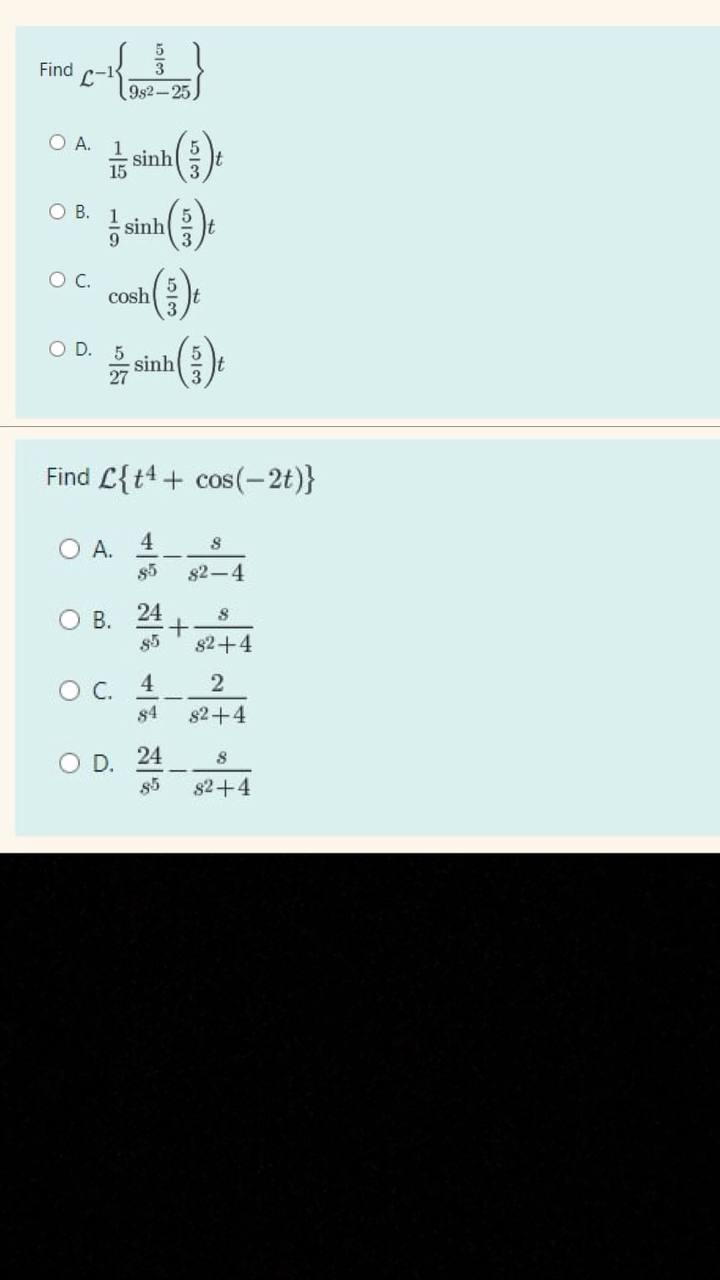Click the label B beside the second option

[79, 211]
